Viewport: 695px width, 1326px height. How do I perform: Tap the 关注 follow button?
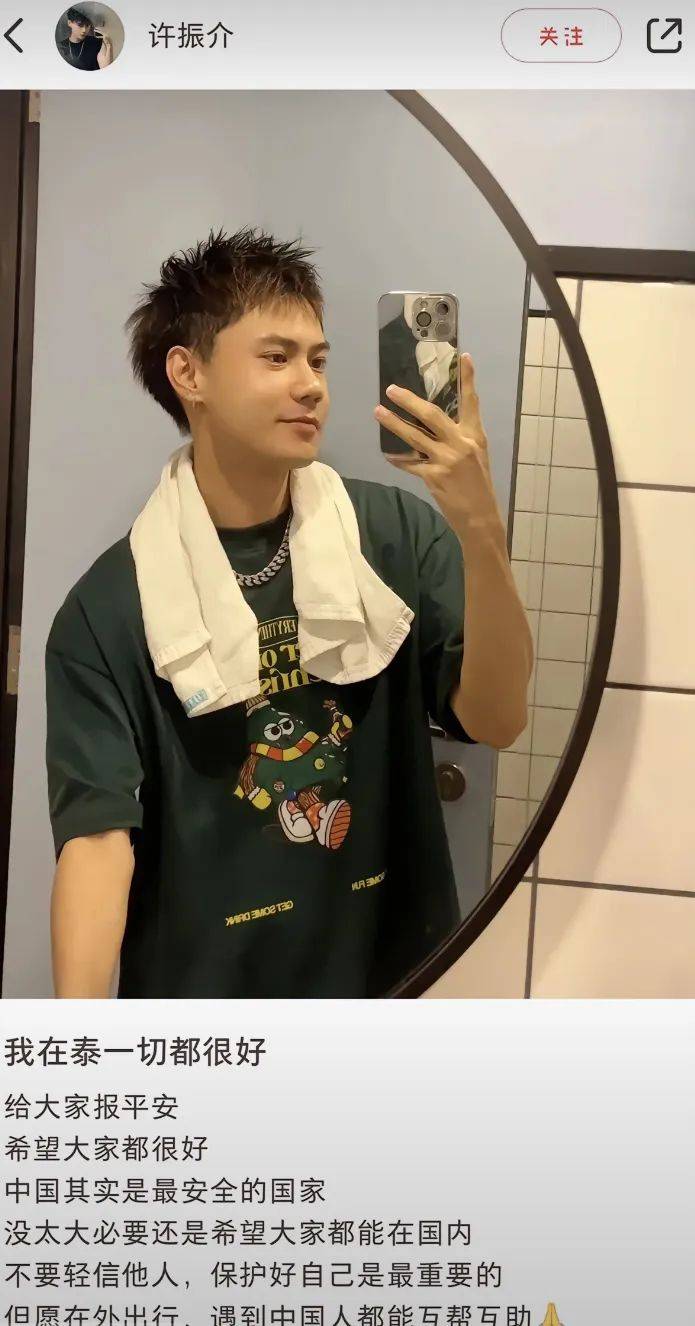[x=560, y=36]
